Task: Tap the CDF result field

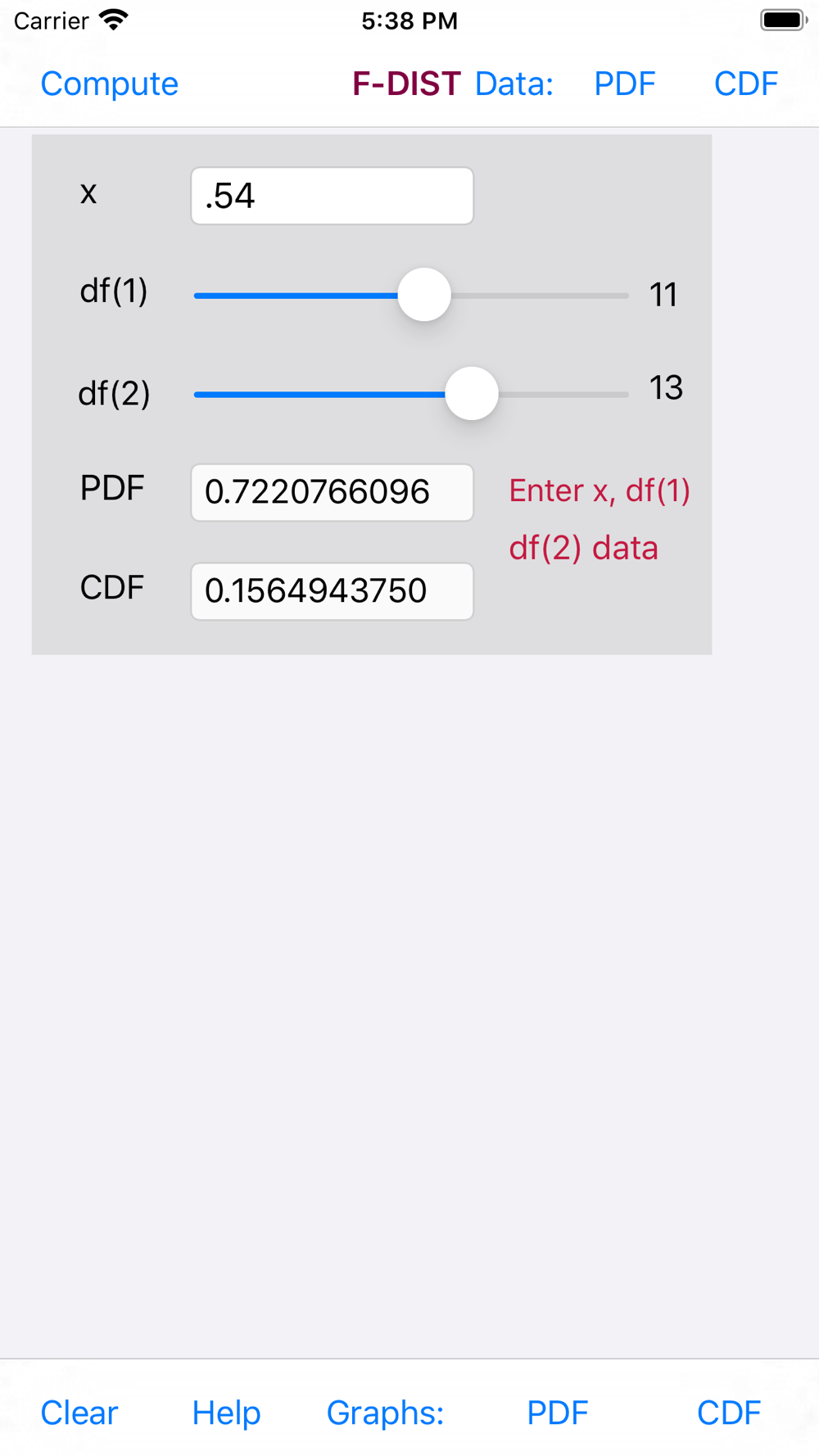Action: pos(332,591)
